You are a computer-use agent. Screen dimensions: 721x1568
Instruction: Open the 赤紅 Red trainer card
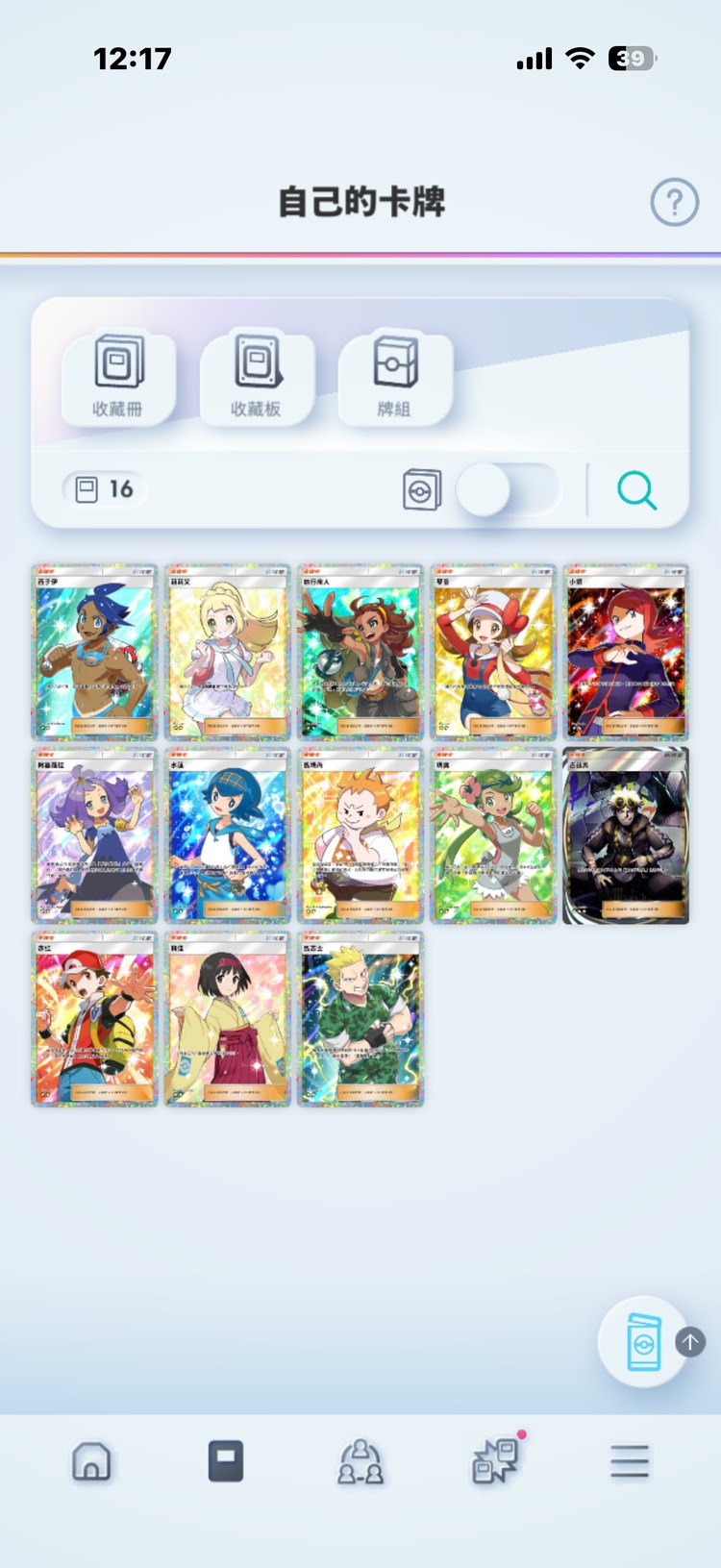(94, 1019)
